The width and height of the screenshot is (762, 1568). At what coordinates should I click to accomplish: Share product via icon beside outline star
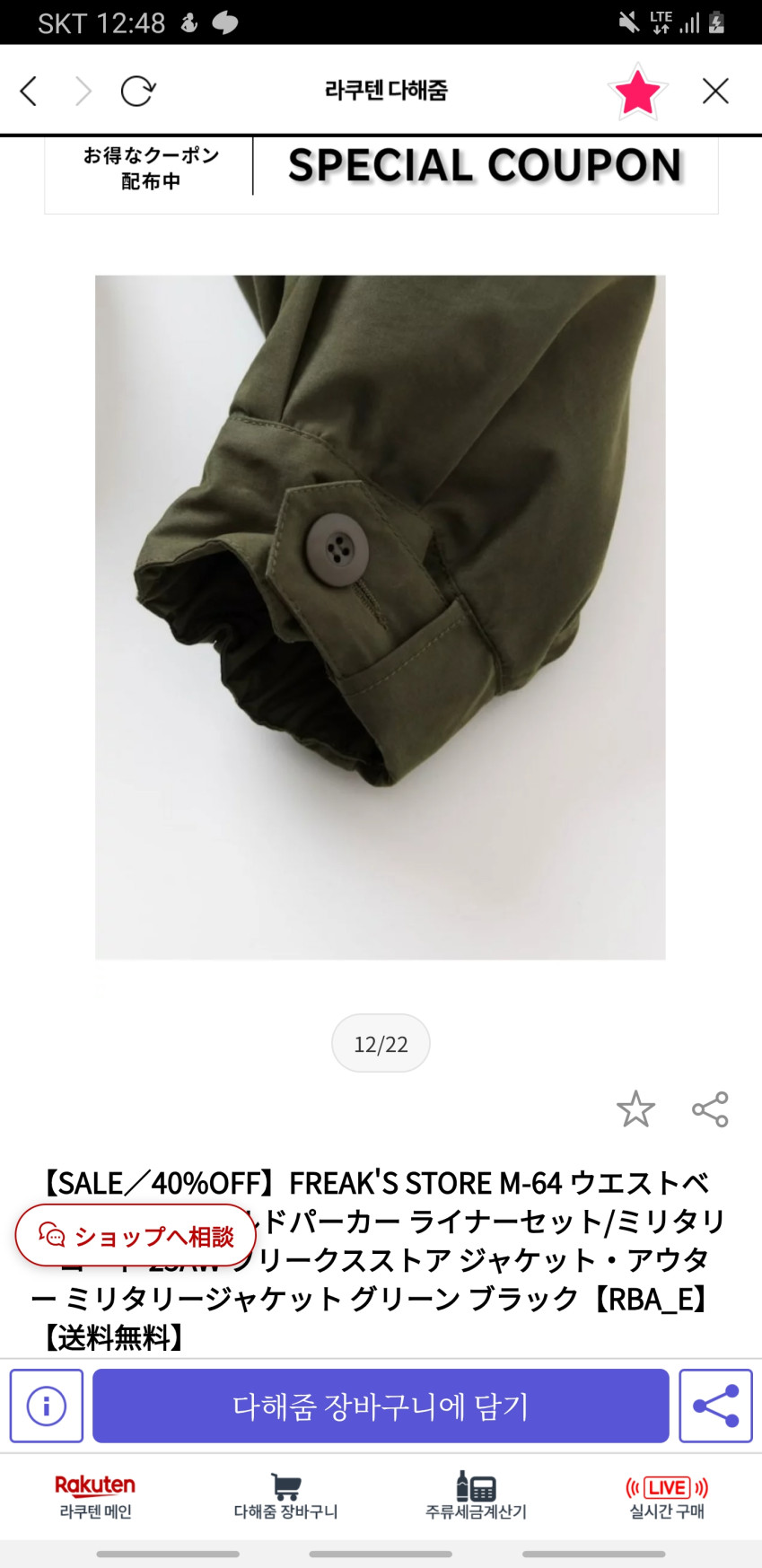[x=710, y=1109]
